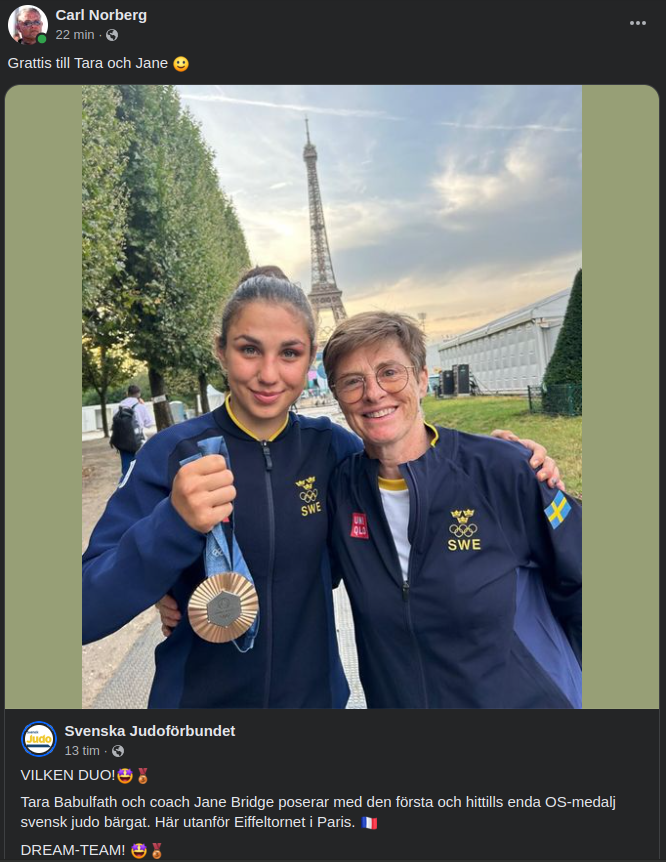This screenshot has width=666, height=862.
Task: Open the shared photo with the Eiffel Tower
Action: click(332, 397)
